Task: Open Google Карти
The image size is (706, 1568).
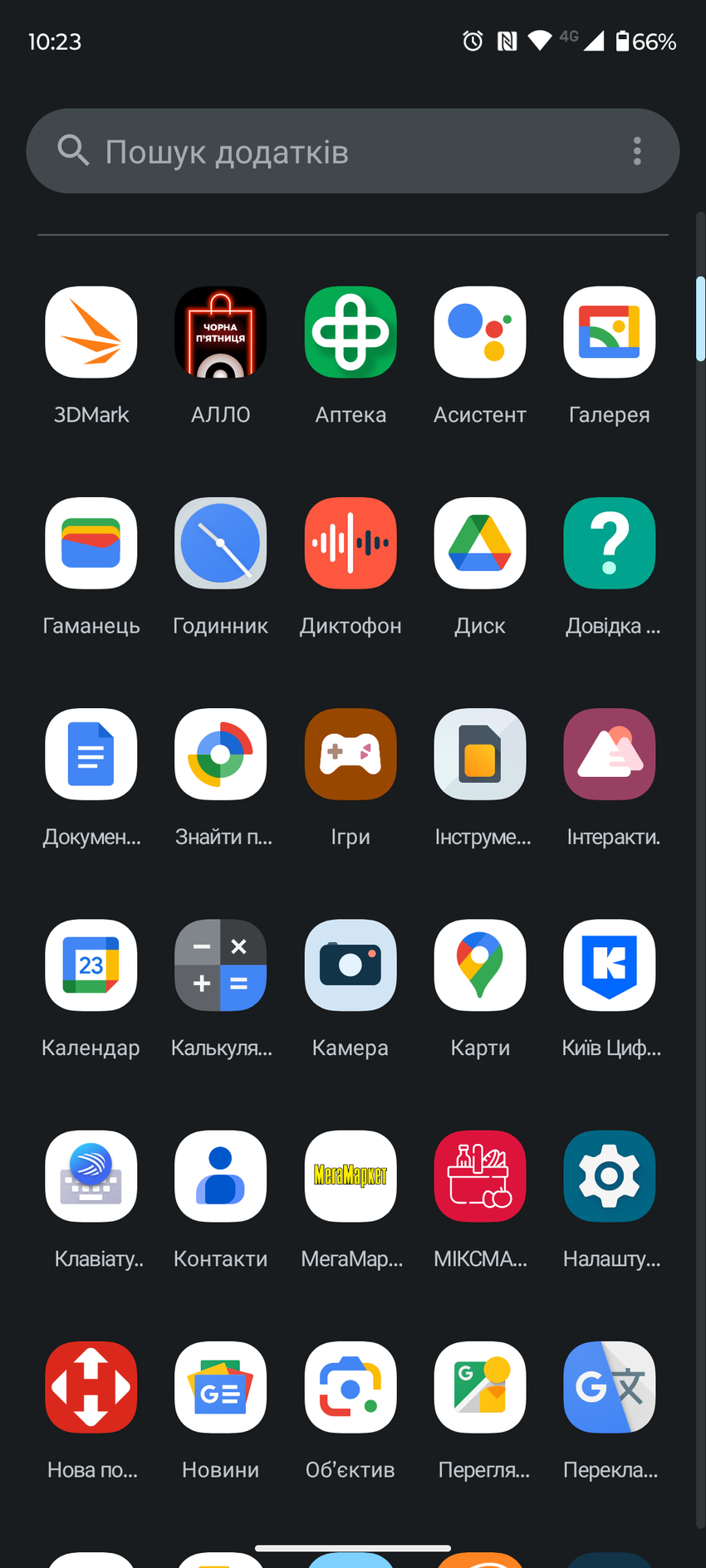Action: (480, 965)
